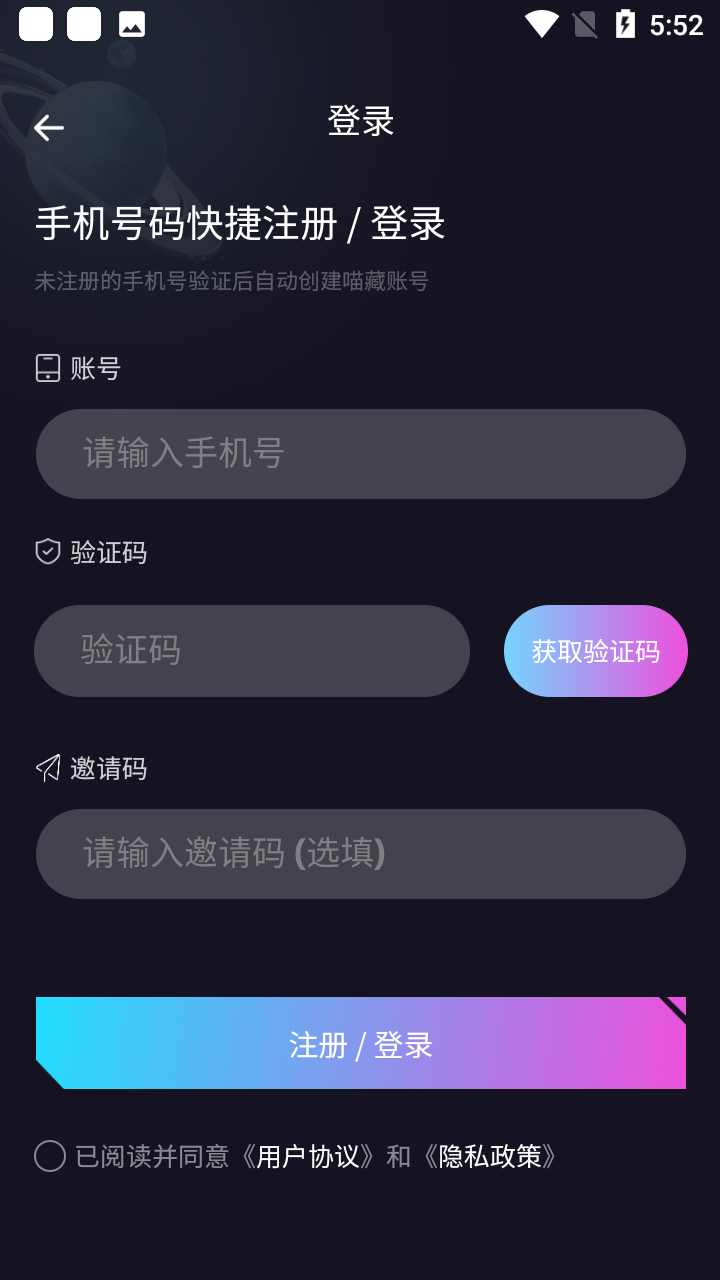Viewport: 720px width, 1280px height.
Task: Click the back arrow to exit login
Action: pos(48,127)
